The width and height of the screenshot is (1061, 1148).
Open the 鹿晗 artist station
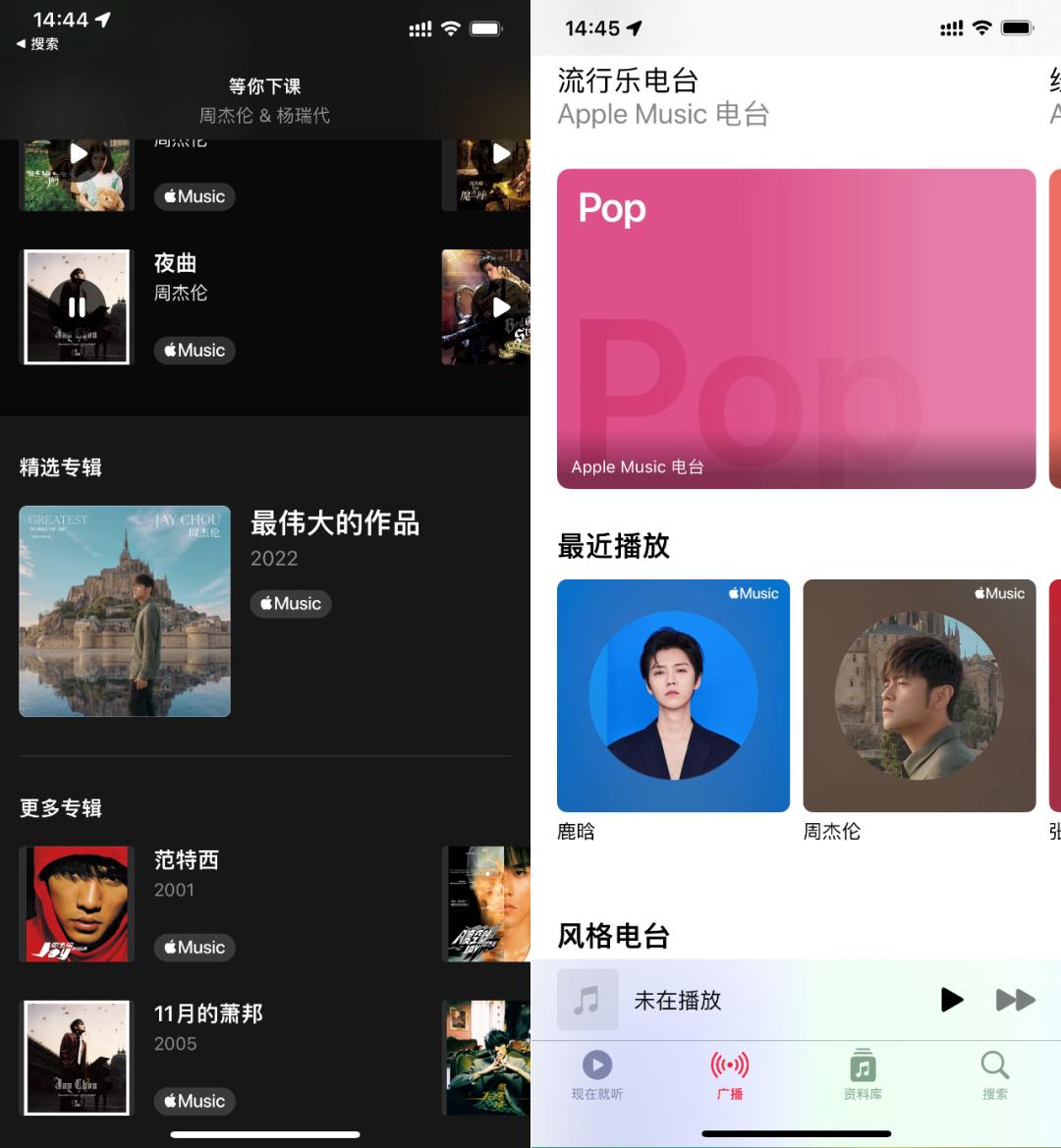(673, 694)
